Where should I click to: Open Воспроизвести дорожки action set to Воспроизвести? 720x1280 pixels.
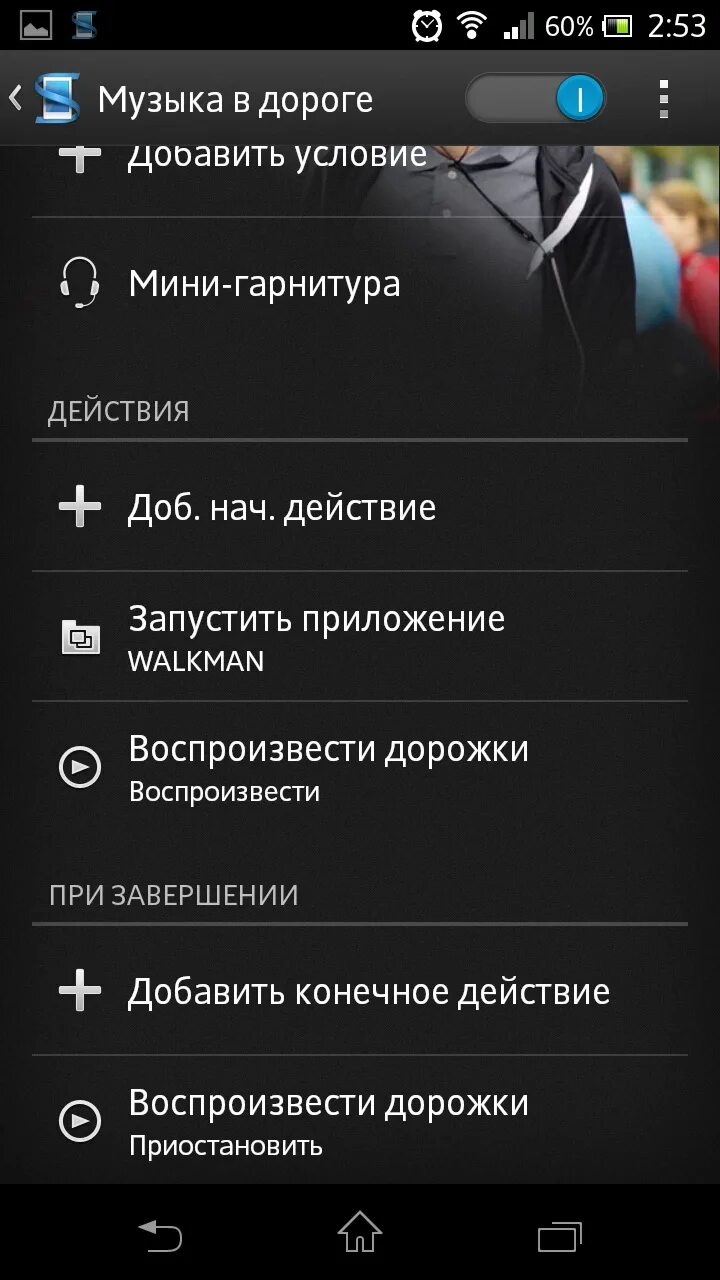click(360, 767)
